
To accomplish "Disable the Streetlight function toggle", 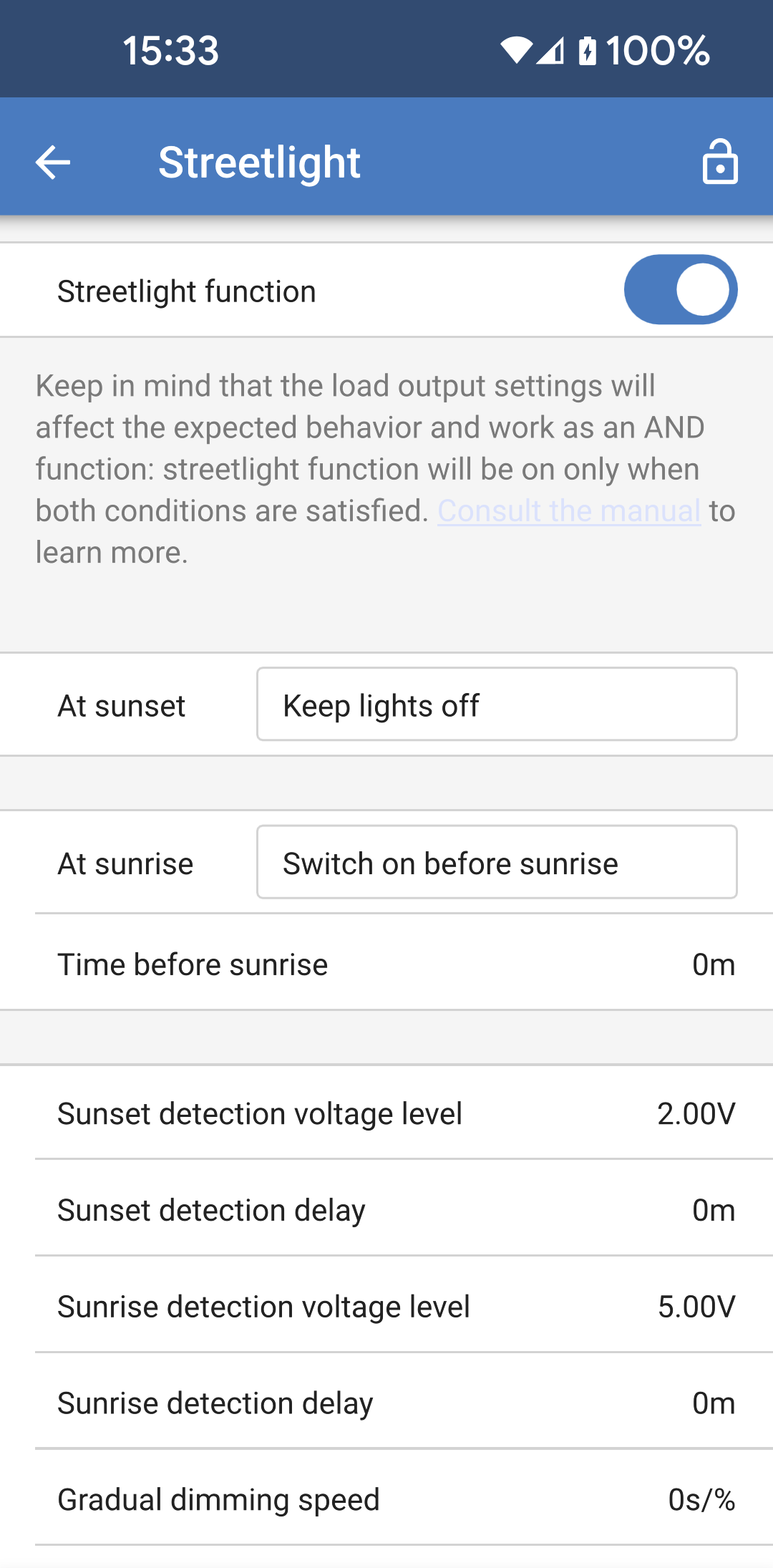I will click(x=680, y=289).
